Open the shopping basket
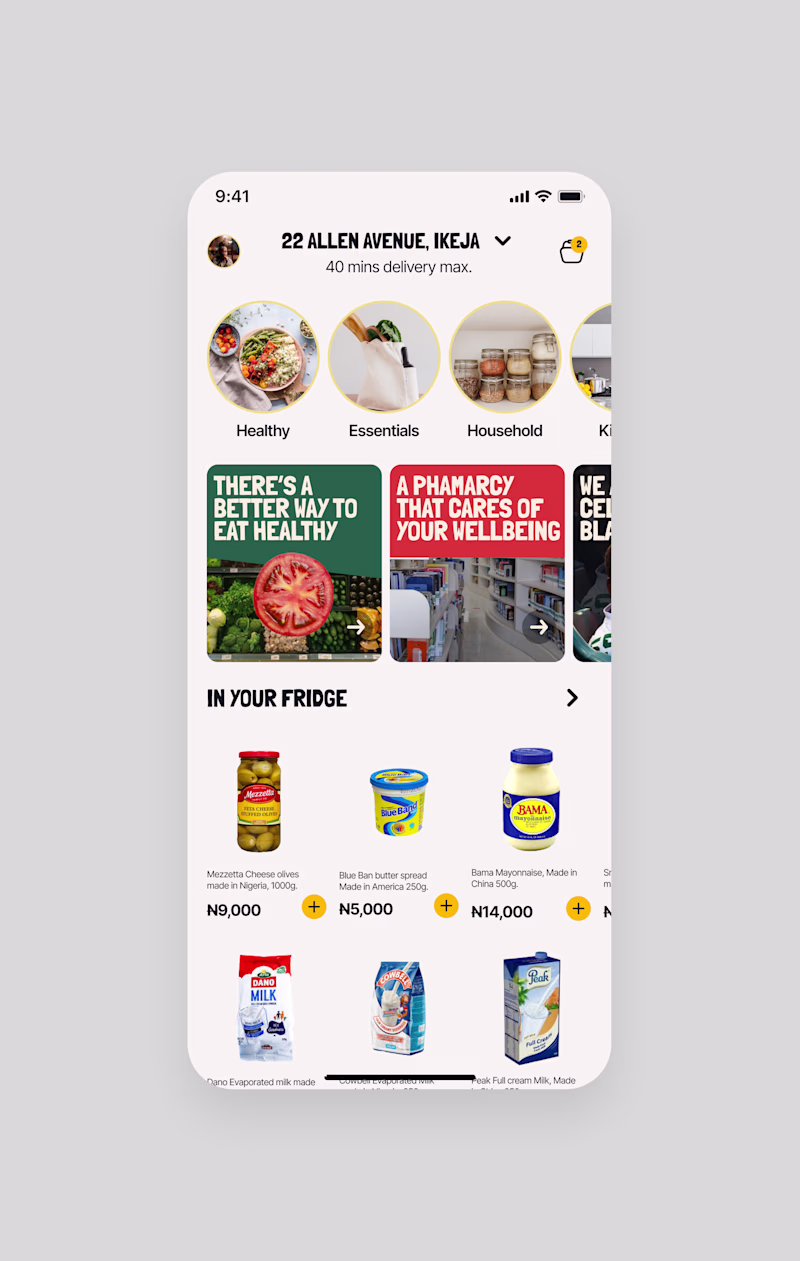Image resolution: width=800 pixels, height=1261 pixels. point(572,251)
